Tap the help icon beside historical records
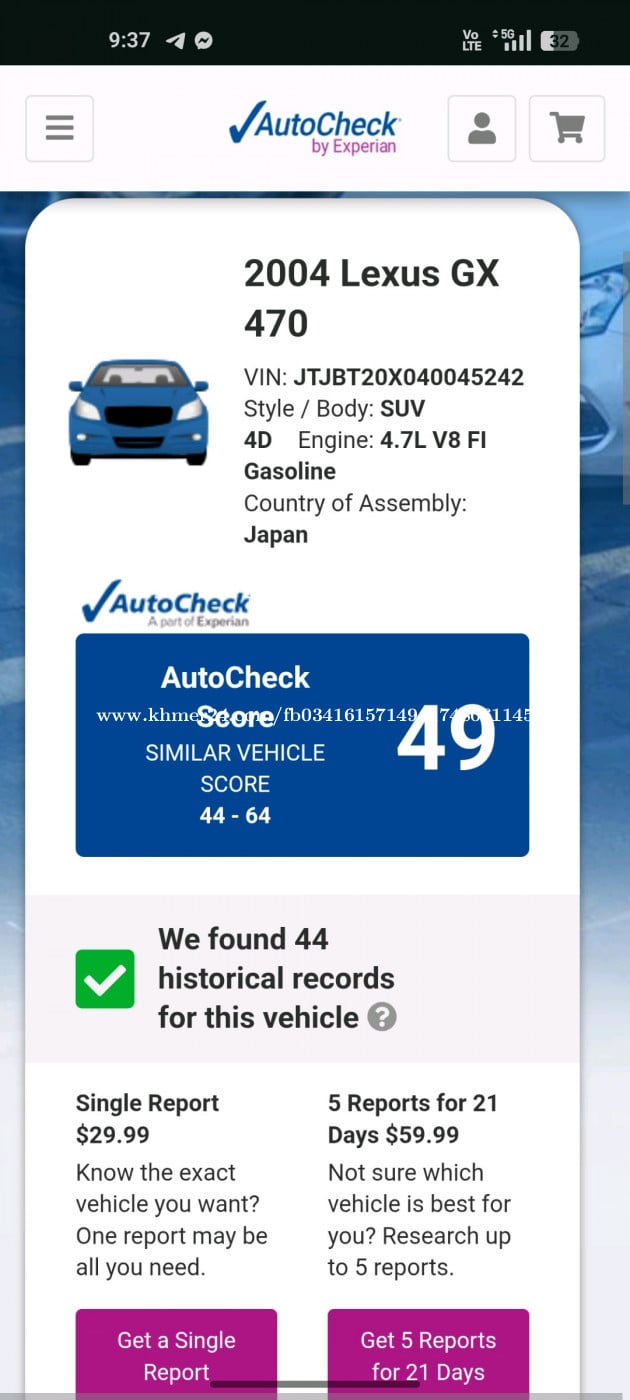630x1400 pixels. point(382,1018)
